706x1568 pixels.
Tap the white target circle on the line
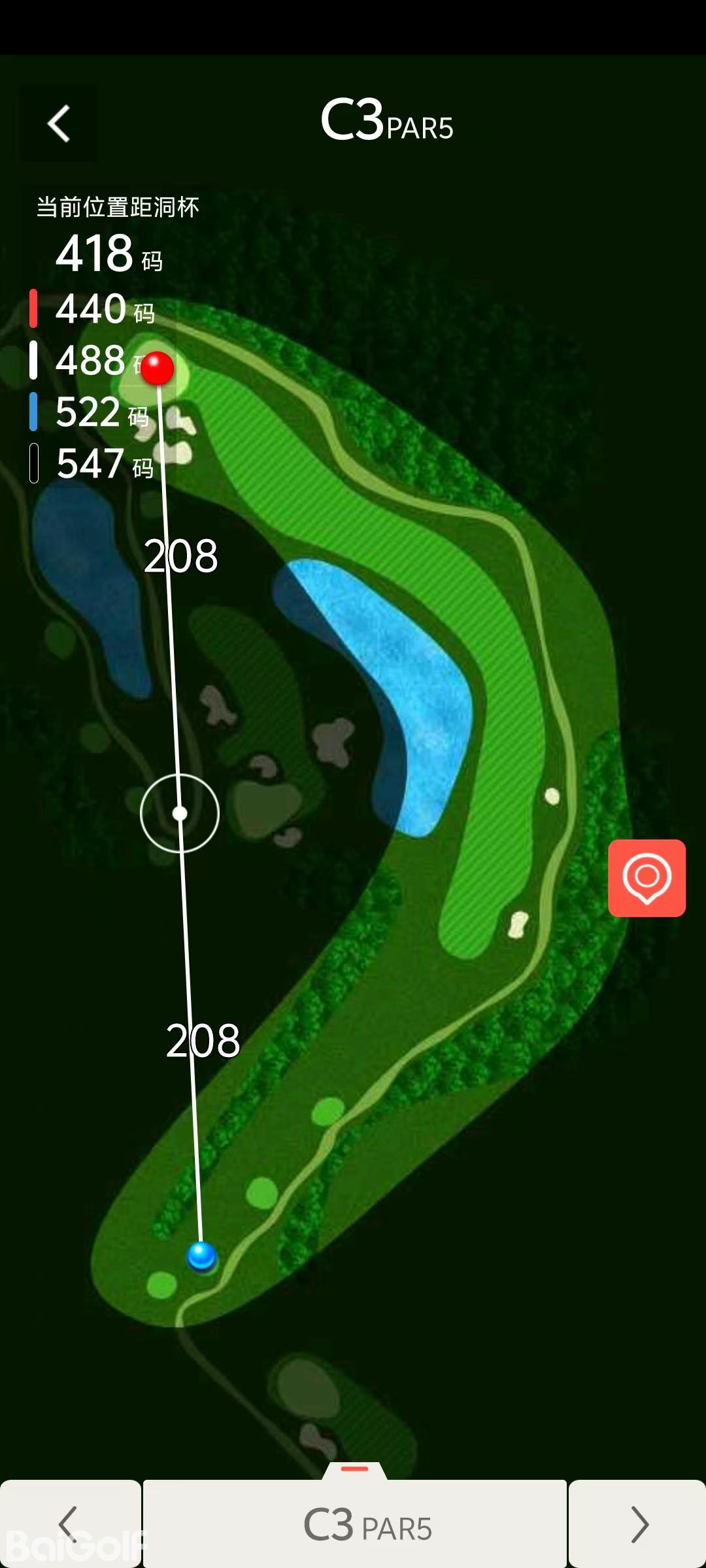(x=180, y=813)
